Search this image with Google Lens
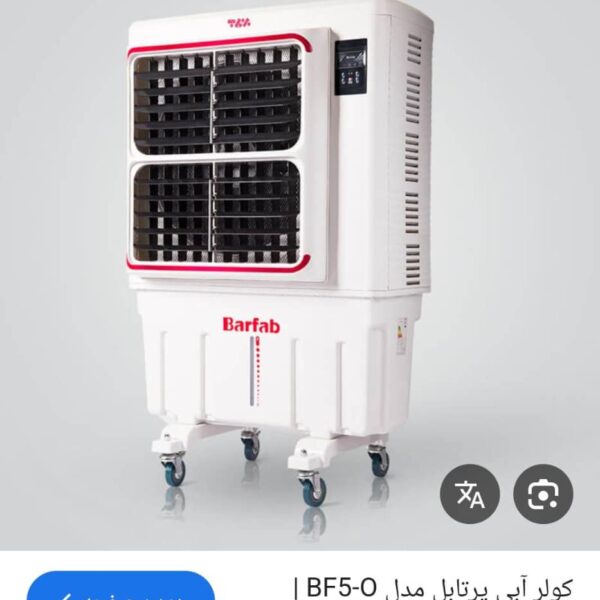This screenshot has height=600, width=600. (543, 495)
